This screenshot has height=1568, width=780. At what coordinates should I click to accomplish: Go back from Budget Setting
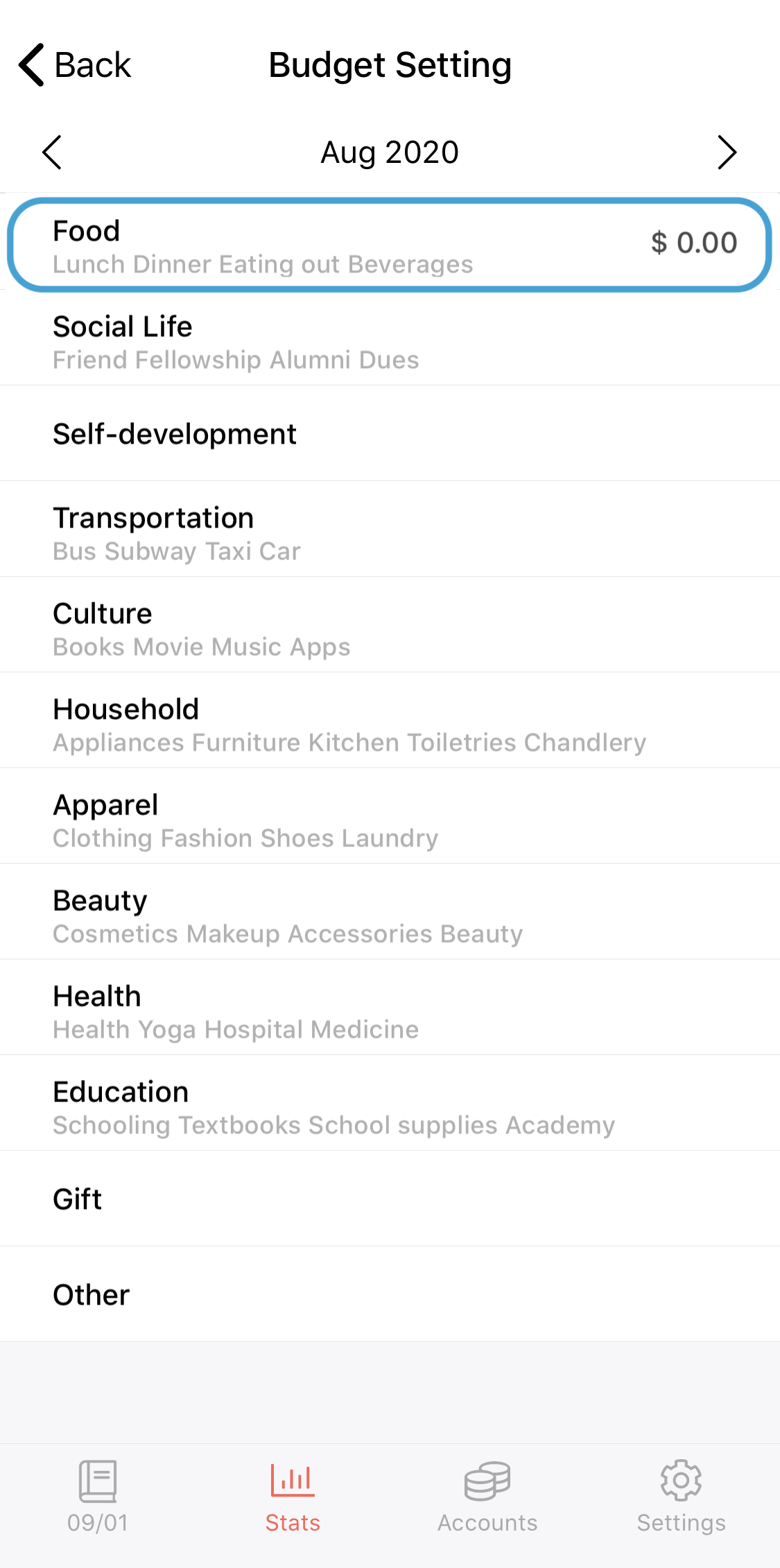[x=75, y=65]
